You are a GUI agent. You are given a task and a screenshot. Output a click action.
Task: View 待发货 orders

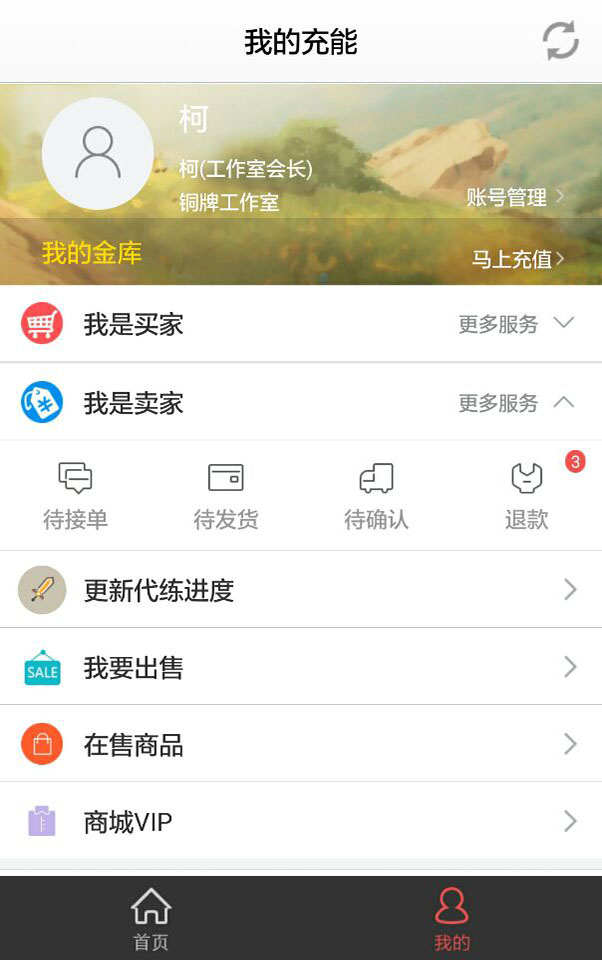click(226, 496)
